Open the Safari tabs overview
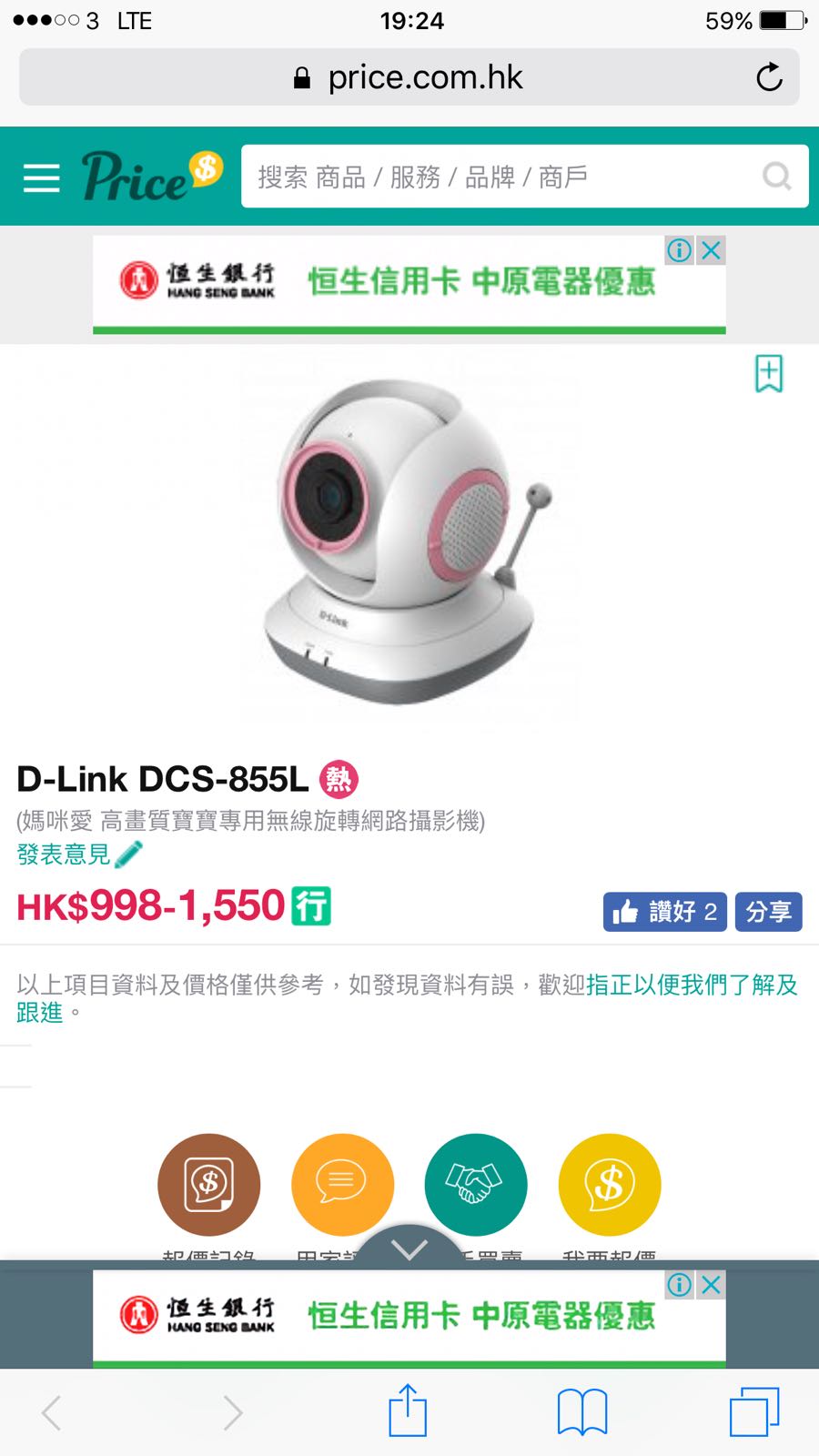 coord(753,1411)
